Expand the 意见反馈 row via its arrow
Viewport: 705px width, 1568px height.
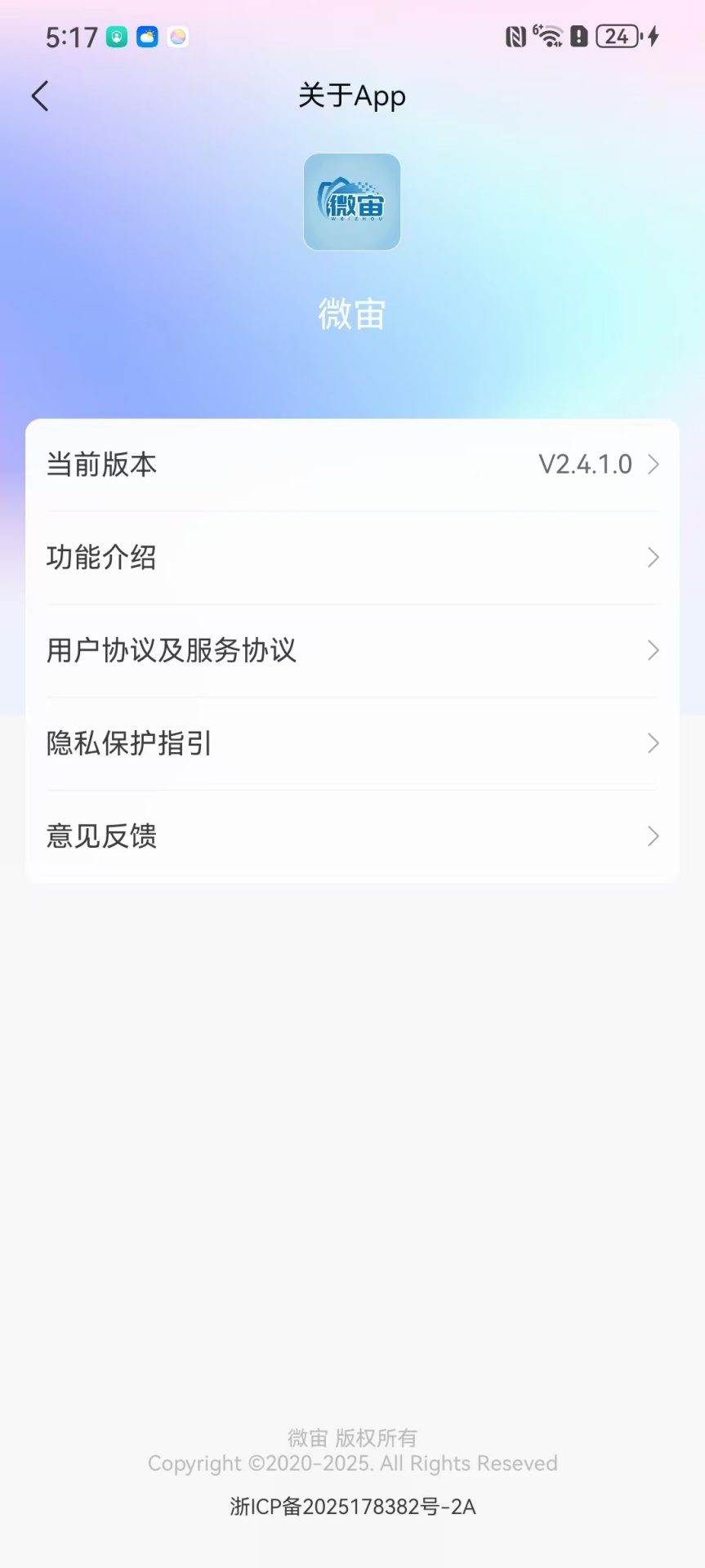pos(653,835)
